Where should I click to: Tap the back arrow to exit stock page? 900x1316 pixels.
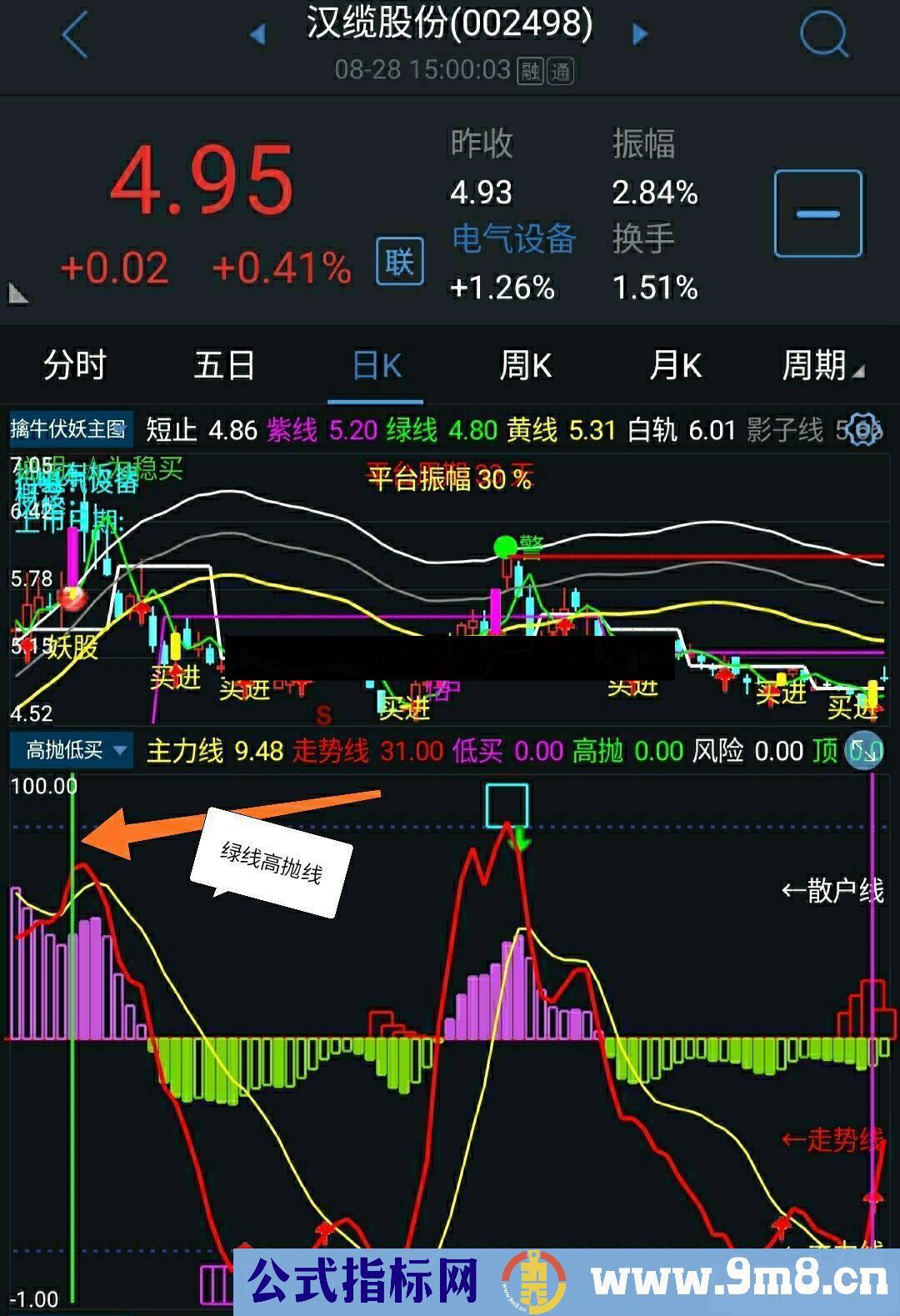click(x=75, y=35)
